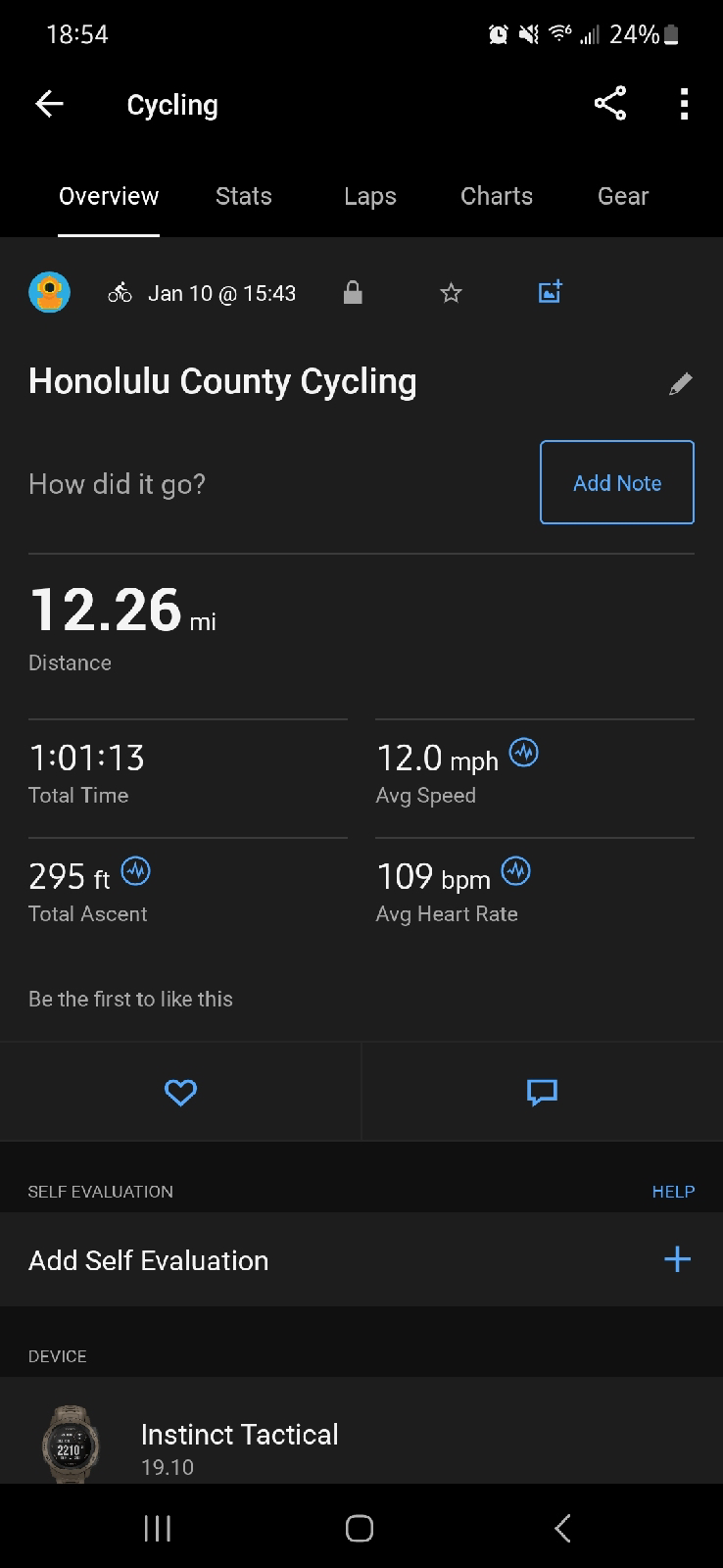The width and height of the screenshot is (723, 1568).
Task: Open the comments for this activity
Action: [542, 1092]
